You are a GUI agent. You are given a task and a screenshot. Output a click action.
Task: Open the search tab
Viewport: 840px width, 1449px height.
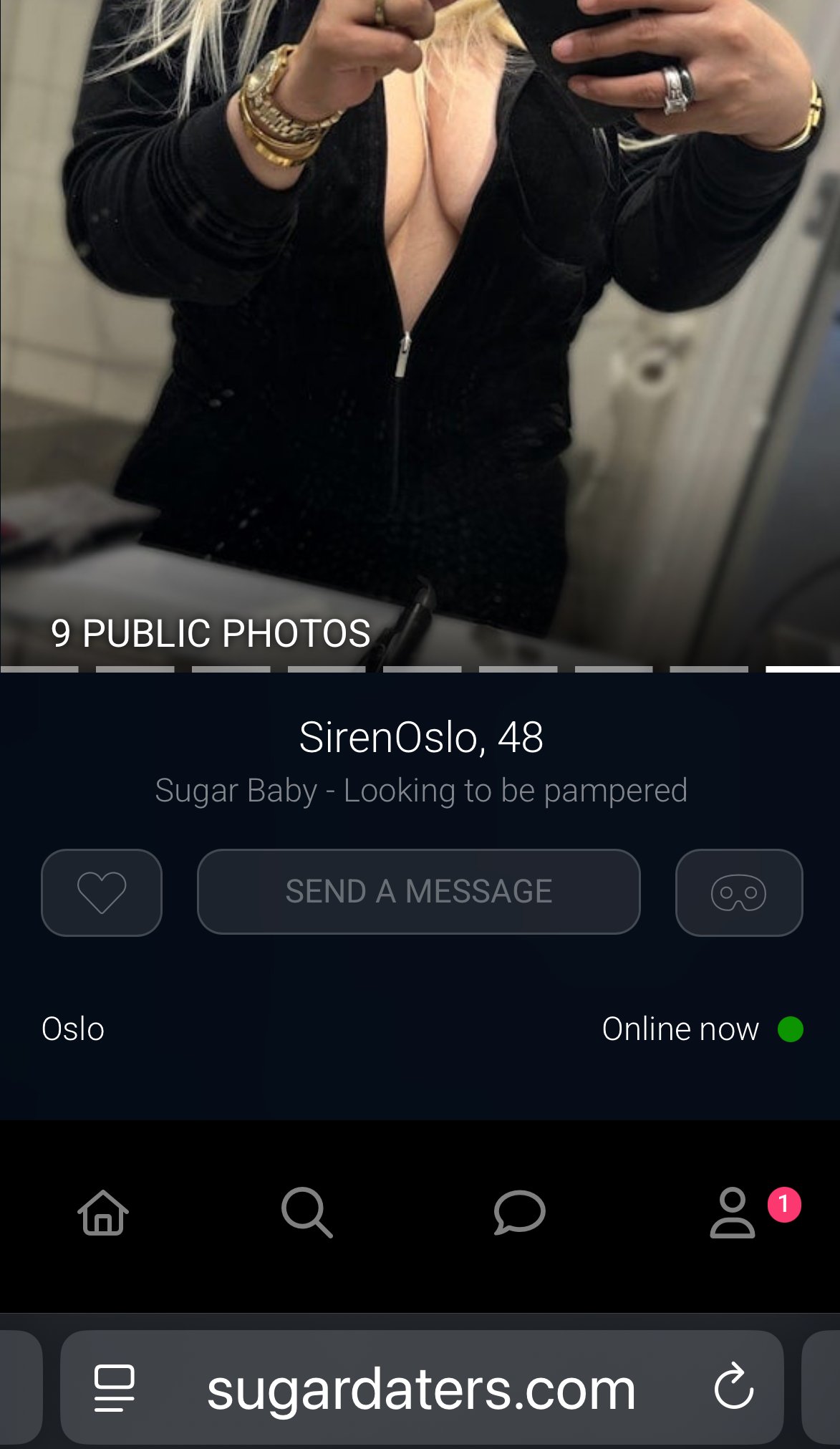click(307, 1213)
